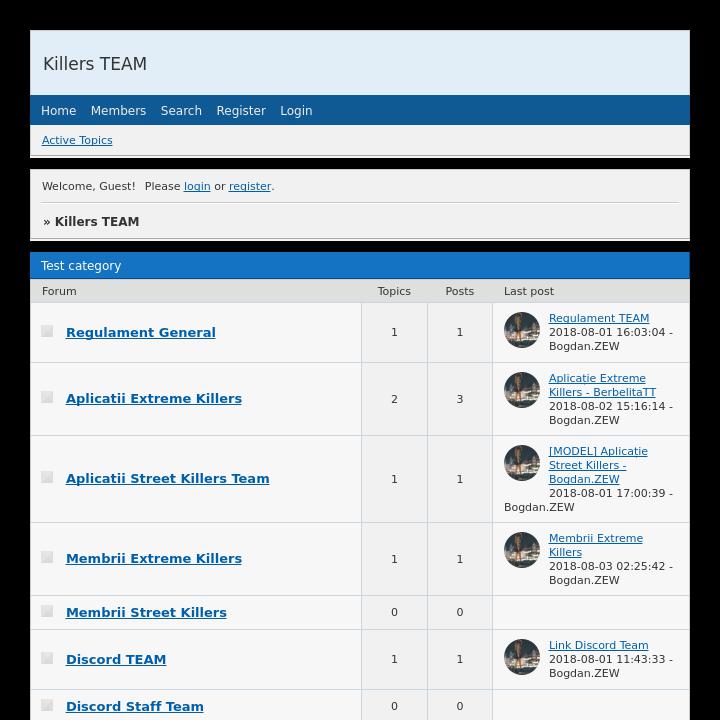Open the last post Regulament TEAM
This screenshot has height=720, width=720.
599,318
